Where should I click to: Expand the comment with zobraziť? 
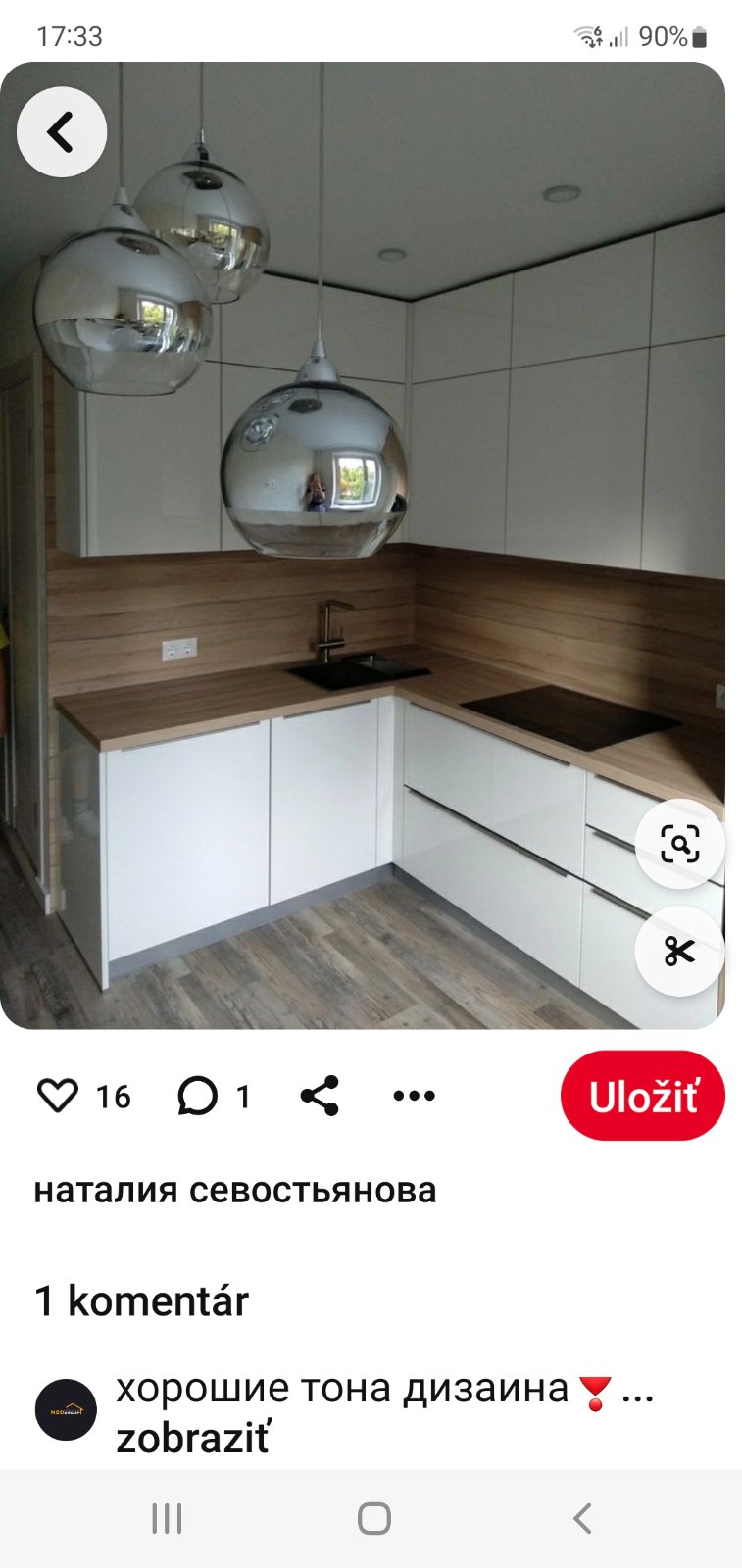click(192, 1438)
